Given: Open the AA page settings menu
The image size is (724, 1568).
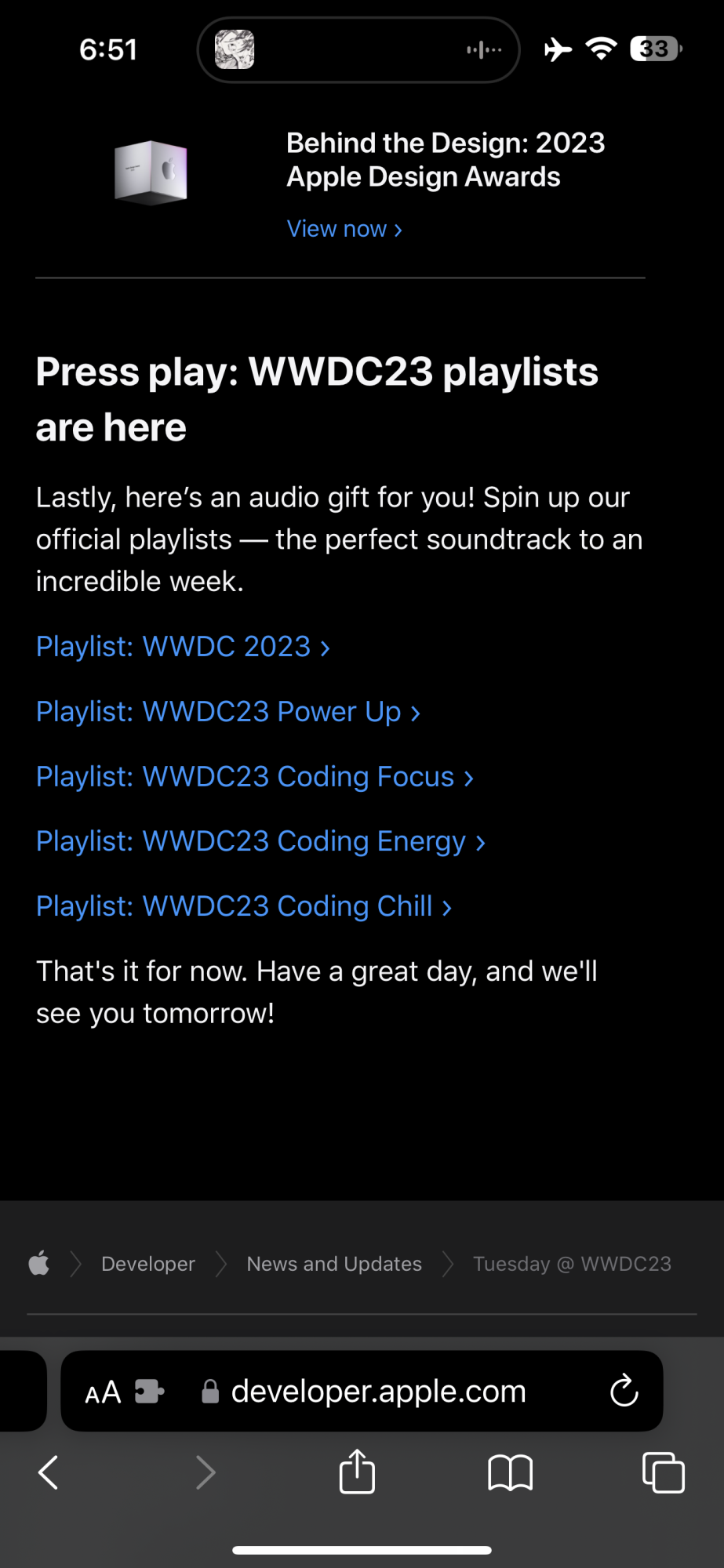Looking at the screenshot, I should pyautogui.click(x=103, y=1392).
